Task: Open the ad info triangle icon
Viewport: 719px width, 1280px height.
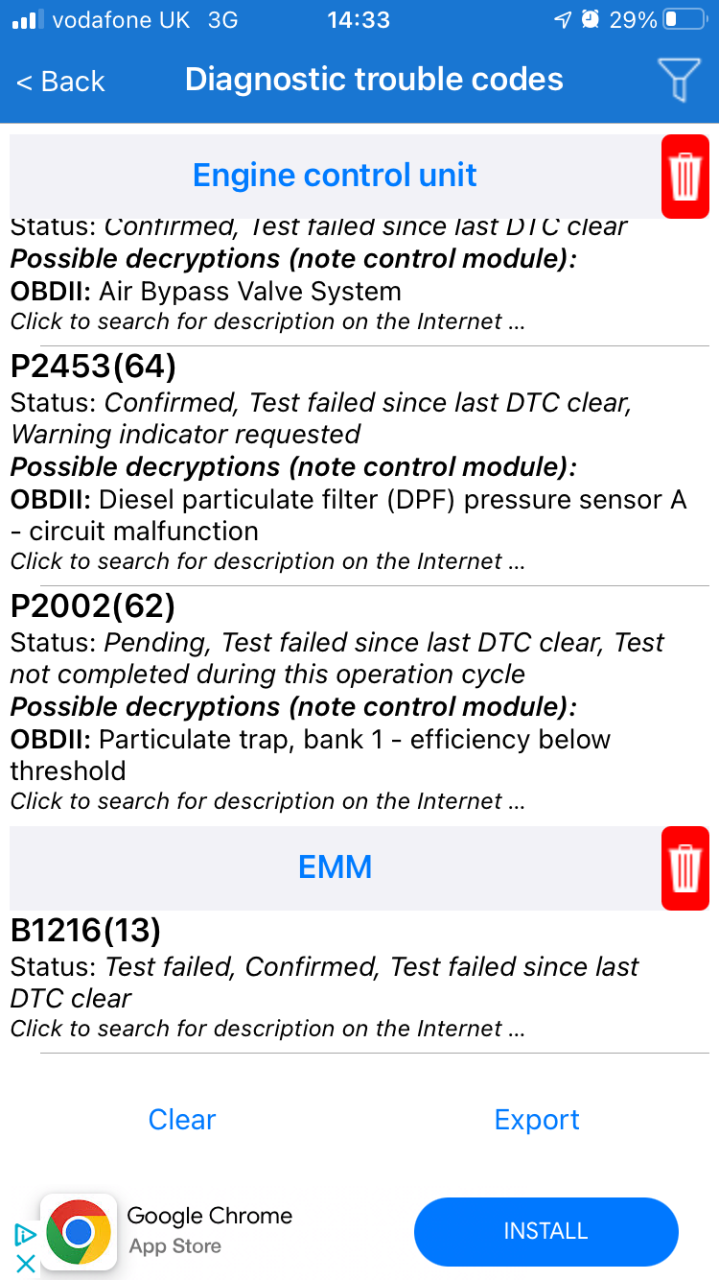Action: (x=26, y=1235)
